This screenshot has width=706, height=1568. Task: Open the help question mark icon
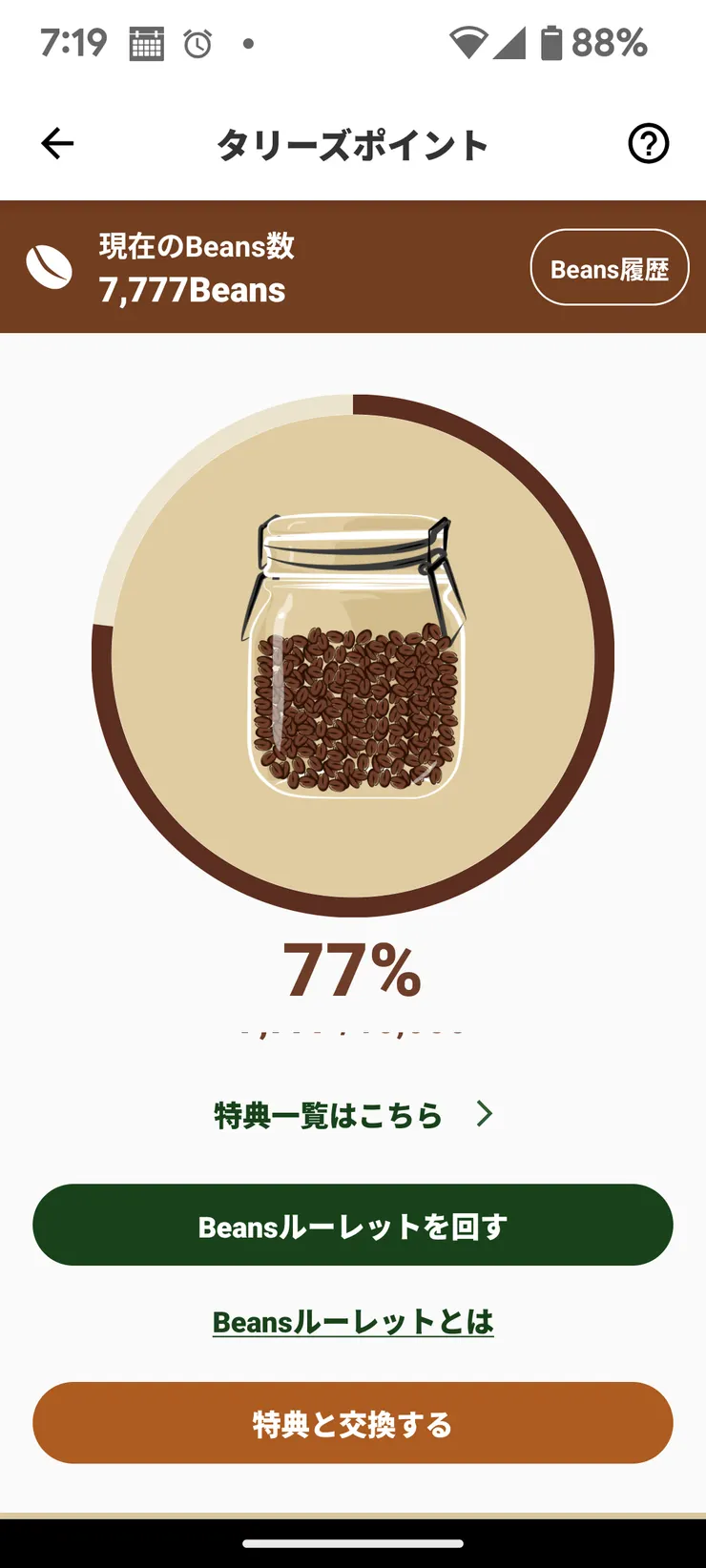tap(649, 144)
